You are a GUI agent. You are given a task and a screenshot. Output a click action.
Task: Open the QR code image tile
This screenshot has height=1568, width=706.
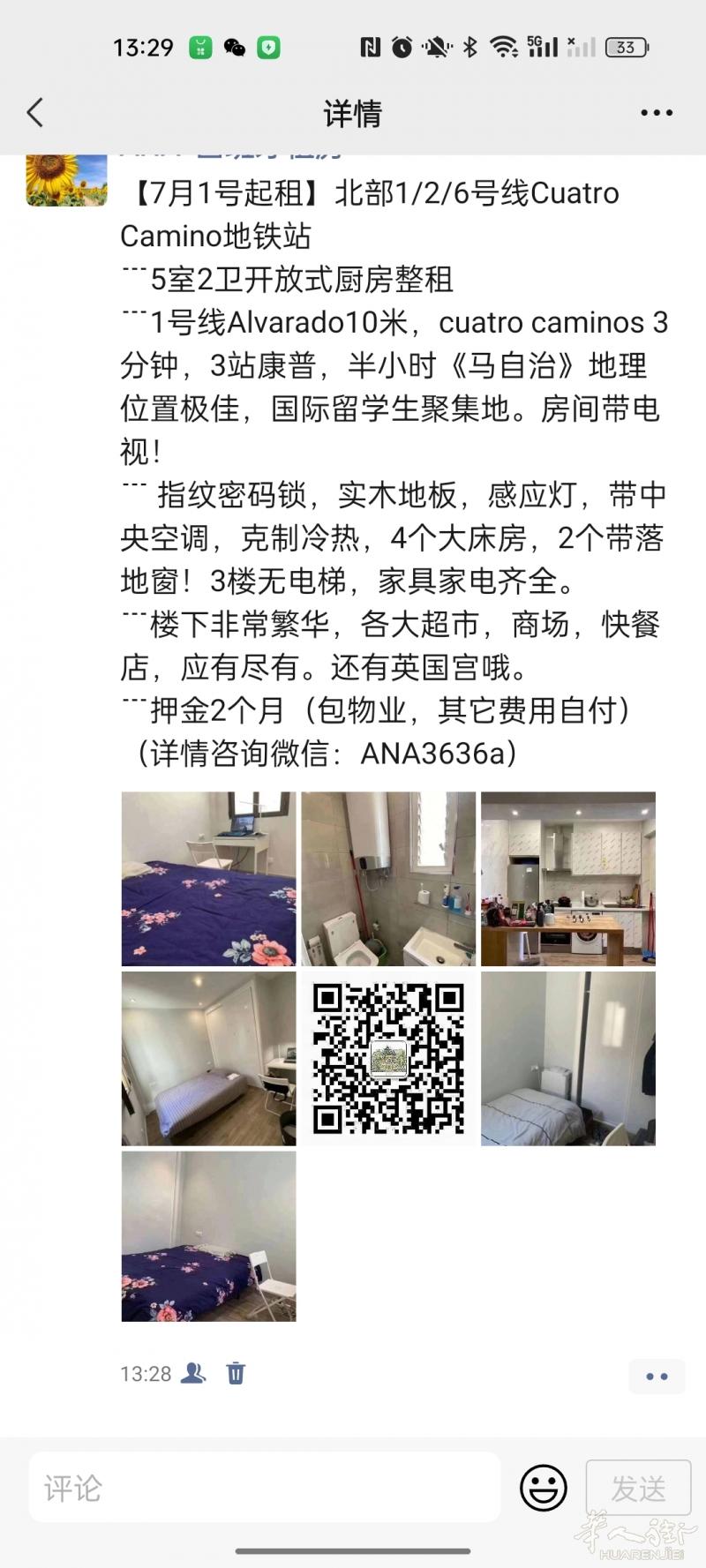(x=388, y=1059)
